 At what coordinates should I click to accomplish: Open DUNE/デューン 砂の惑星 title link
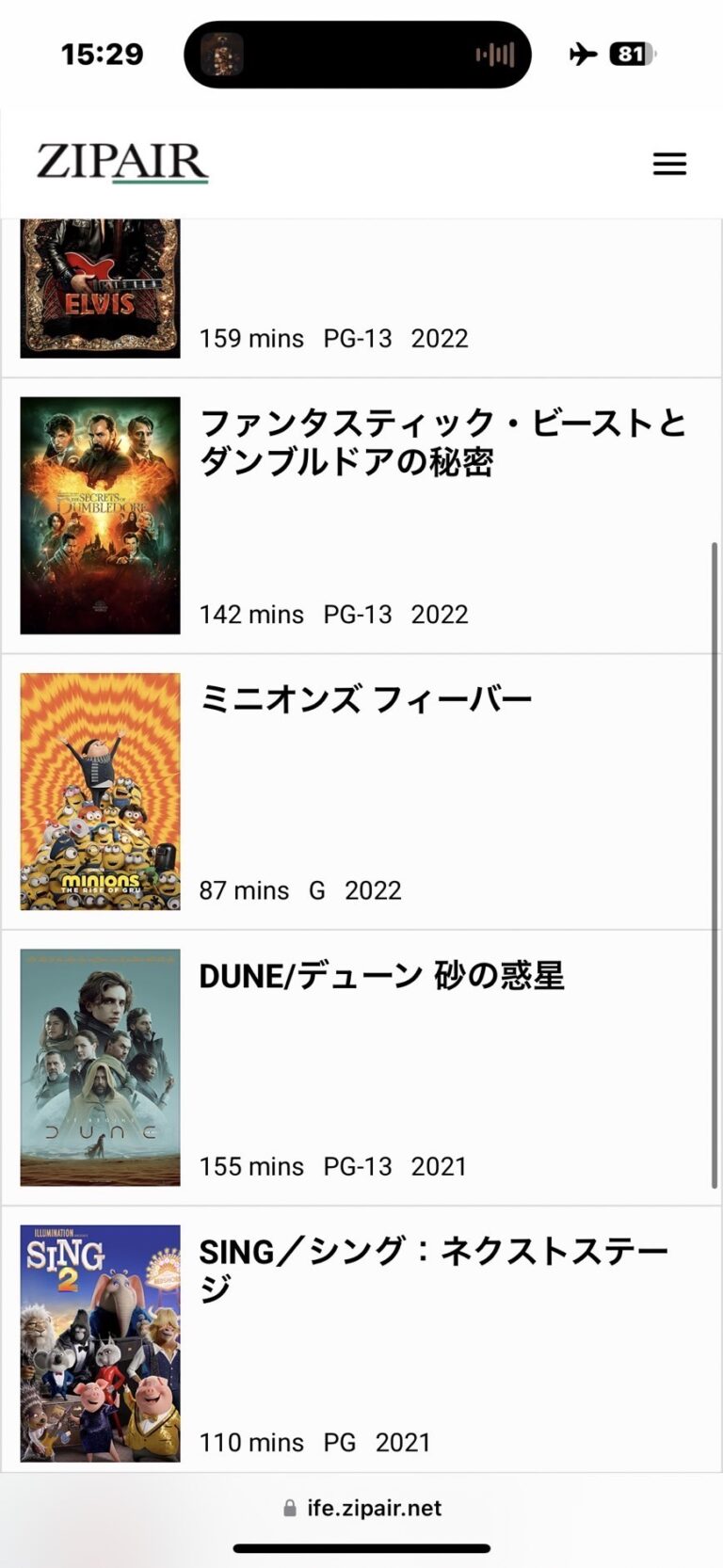coord(382,977)
